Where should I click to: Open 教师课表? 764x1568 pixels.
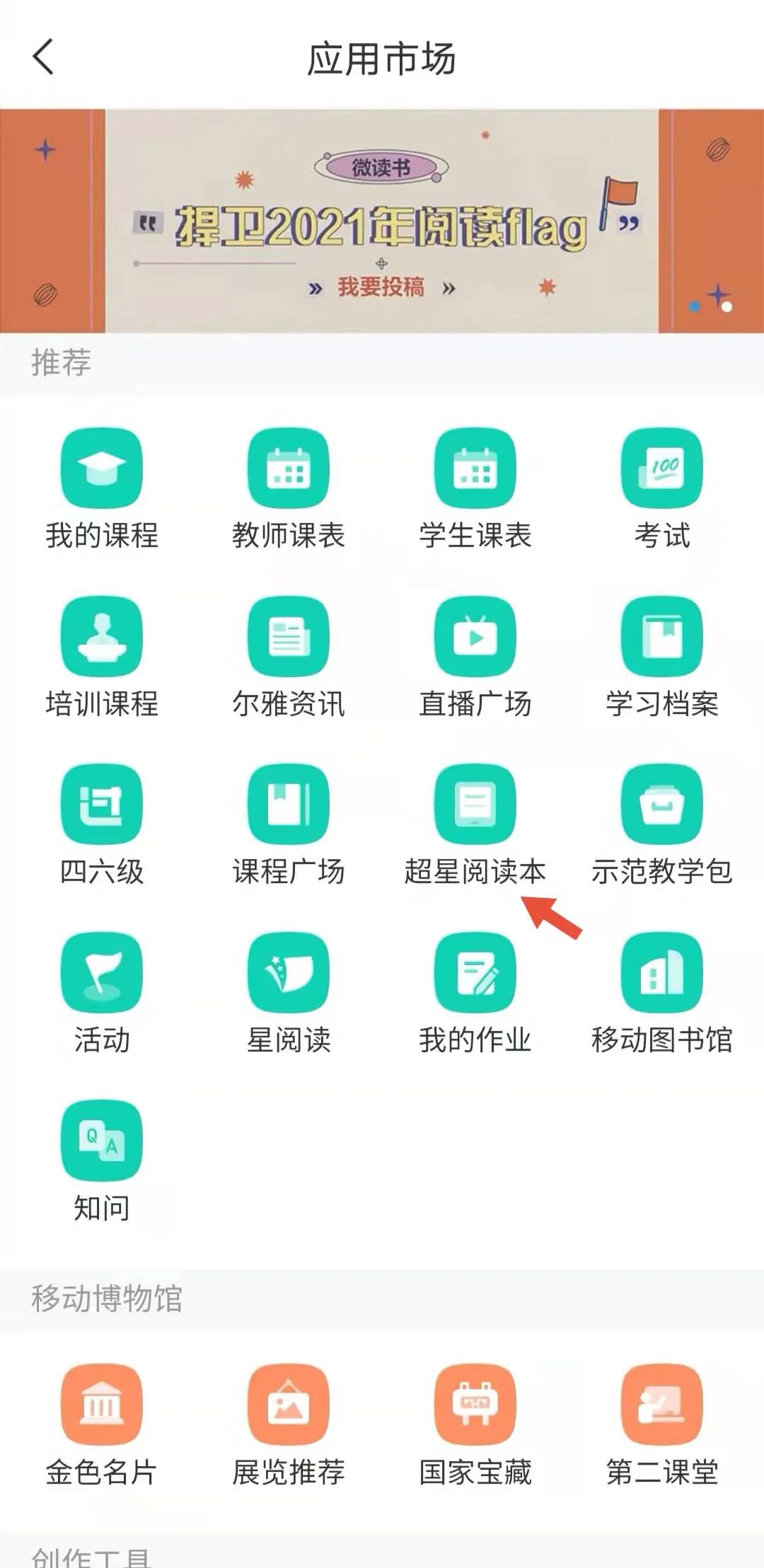click(289, 468)
